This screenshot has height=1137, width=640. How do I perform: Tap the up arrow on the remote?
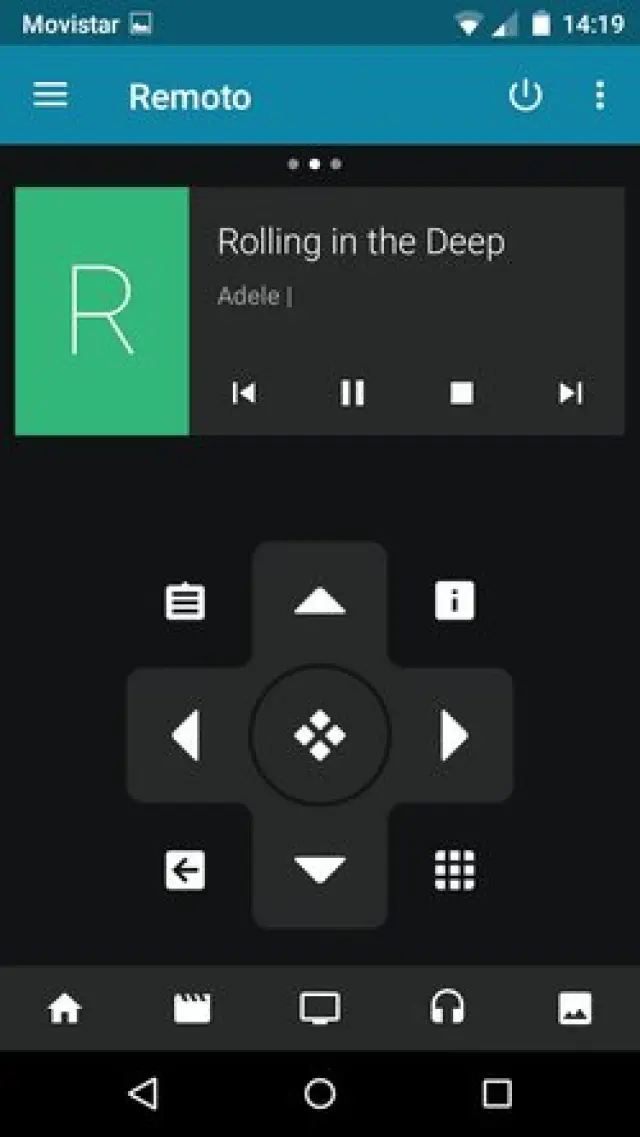click(x=320, y=602)
